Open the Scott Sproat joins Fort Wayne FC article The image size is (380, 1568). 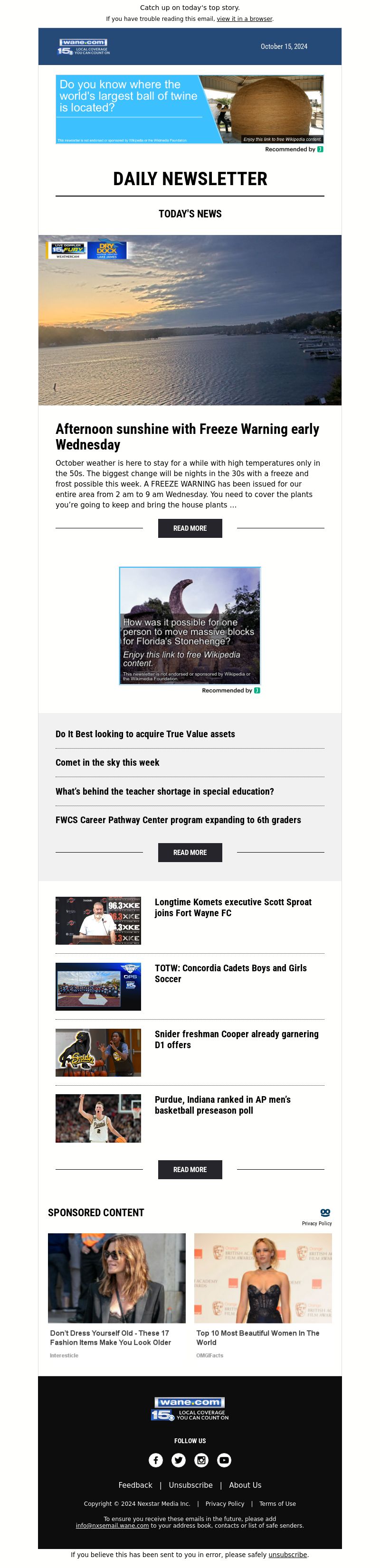coord(233,908)
